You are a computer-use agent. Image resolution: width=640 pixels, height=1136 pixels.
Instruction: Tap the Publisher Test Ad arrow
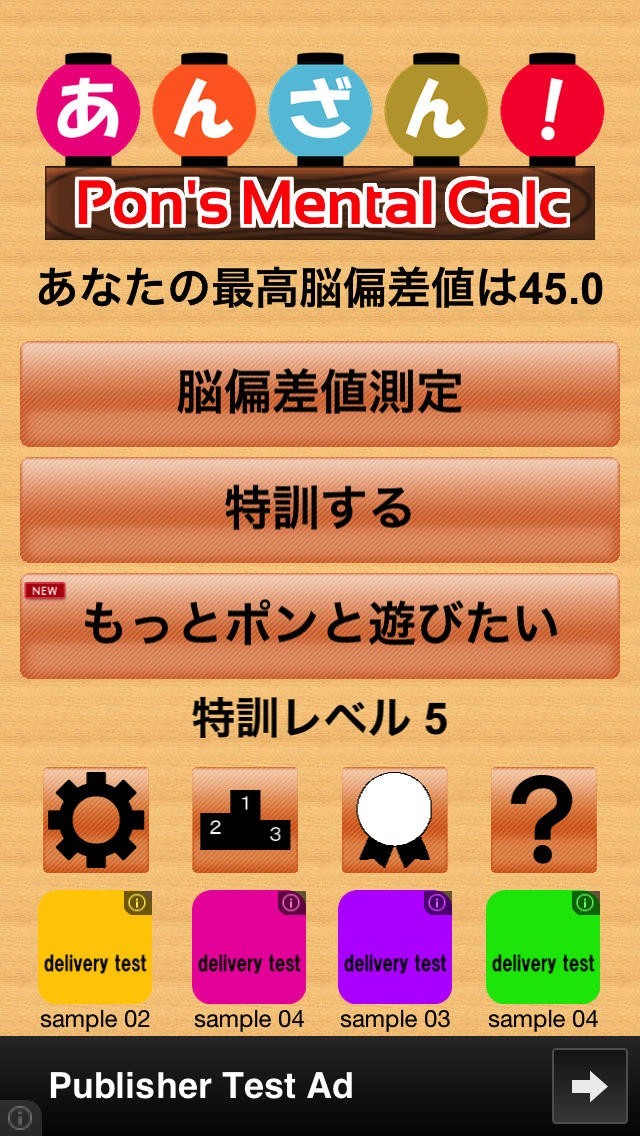coord(589,1086)
